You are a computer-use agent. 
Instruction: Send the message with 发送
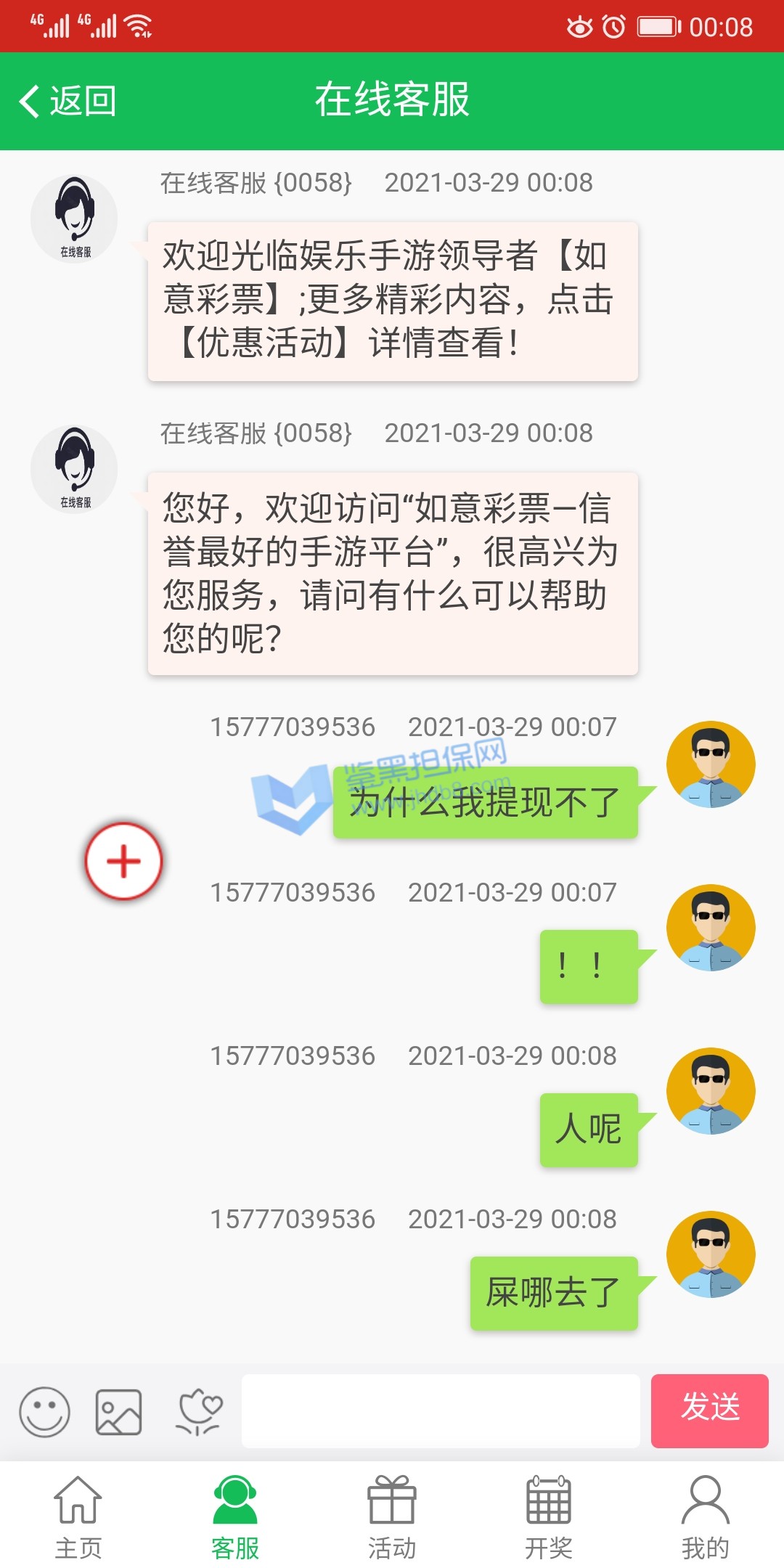pyautogui.click(x=709, y=1410)
